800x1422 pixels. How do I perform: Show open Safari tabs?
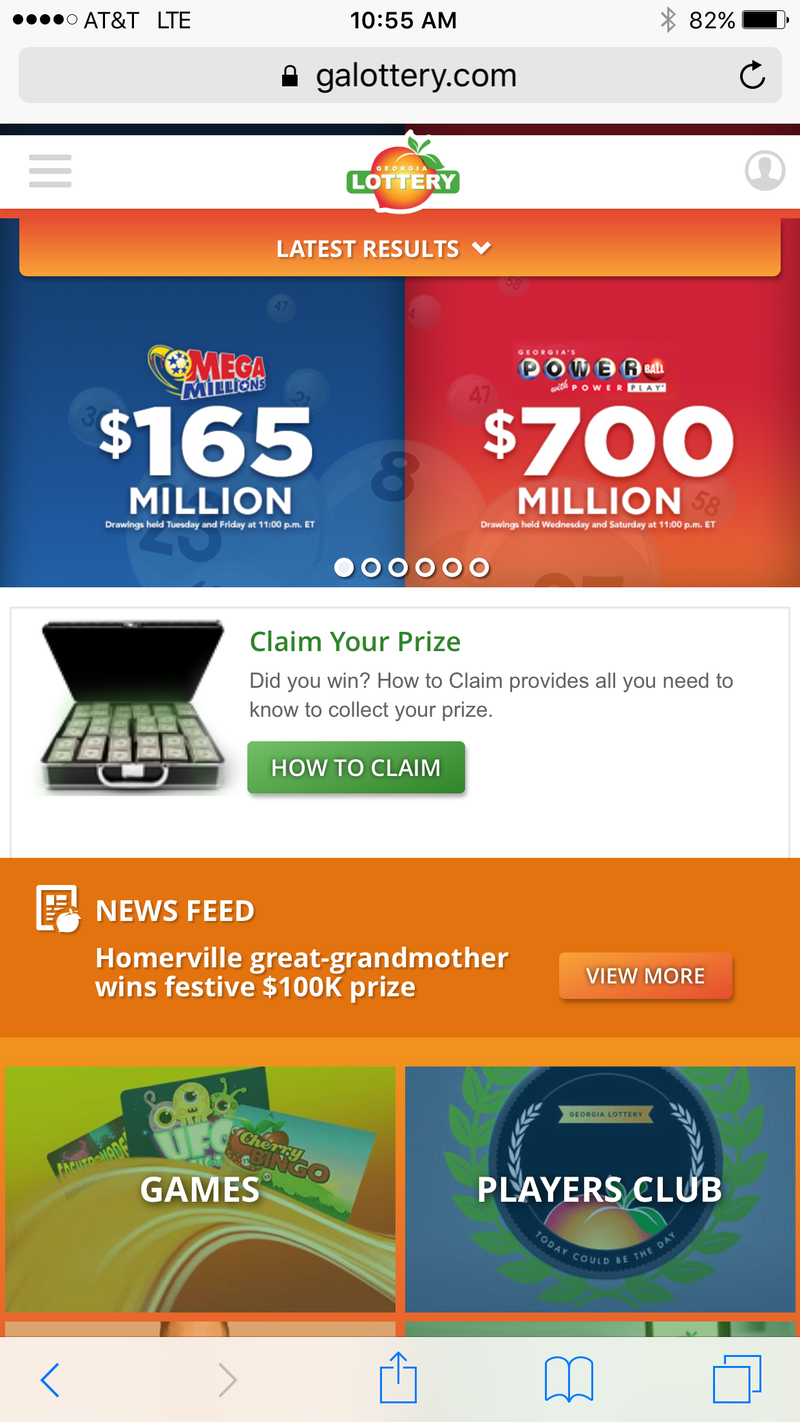pos(737,1380)
